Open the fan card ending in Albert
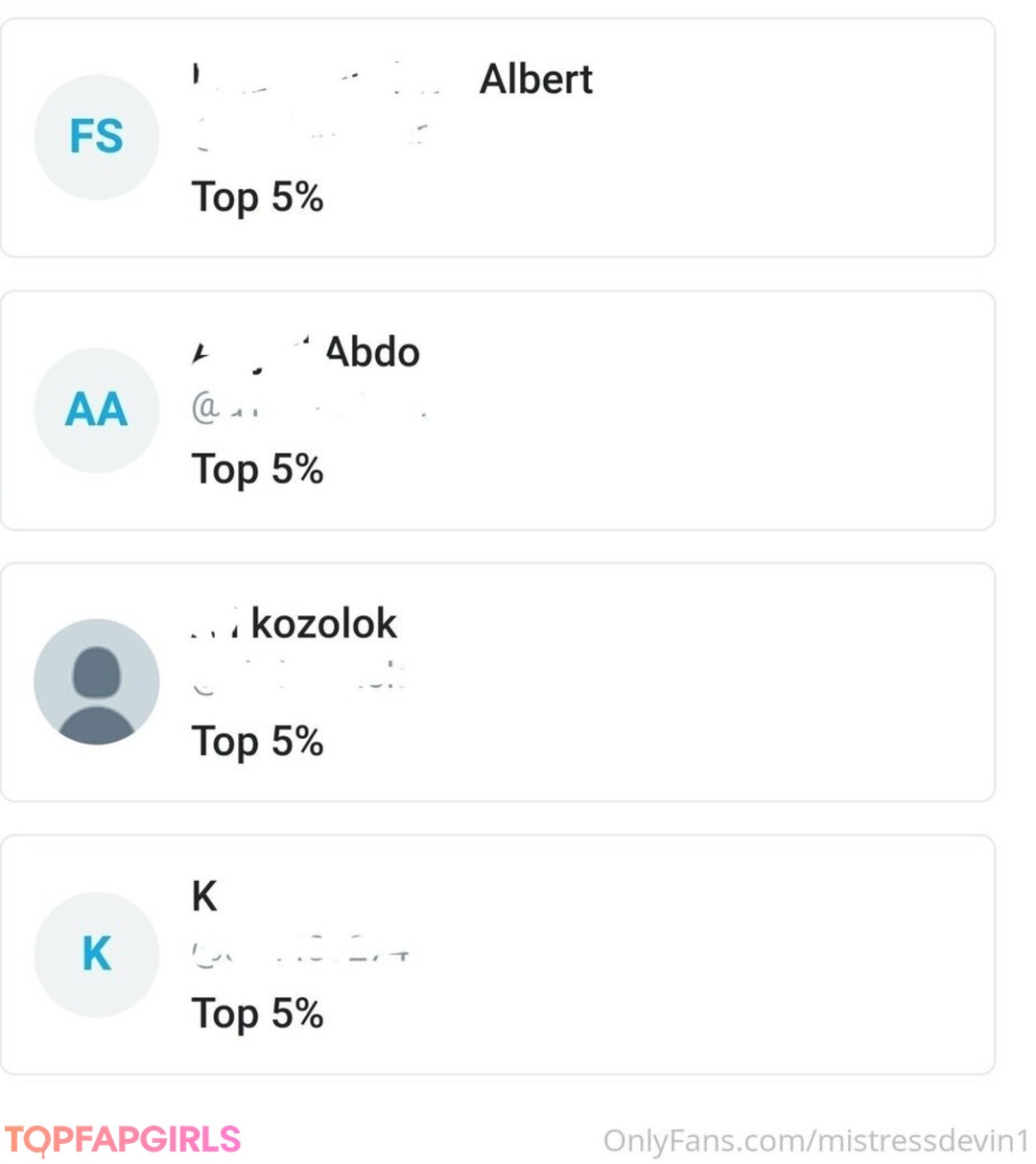 point(497,138)
